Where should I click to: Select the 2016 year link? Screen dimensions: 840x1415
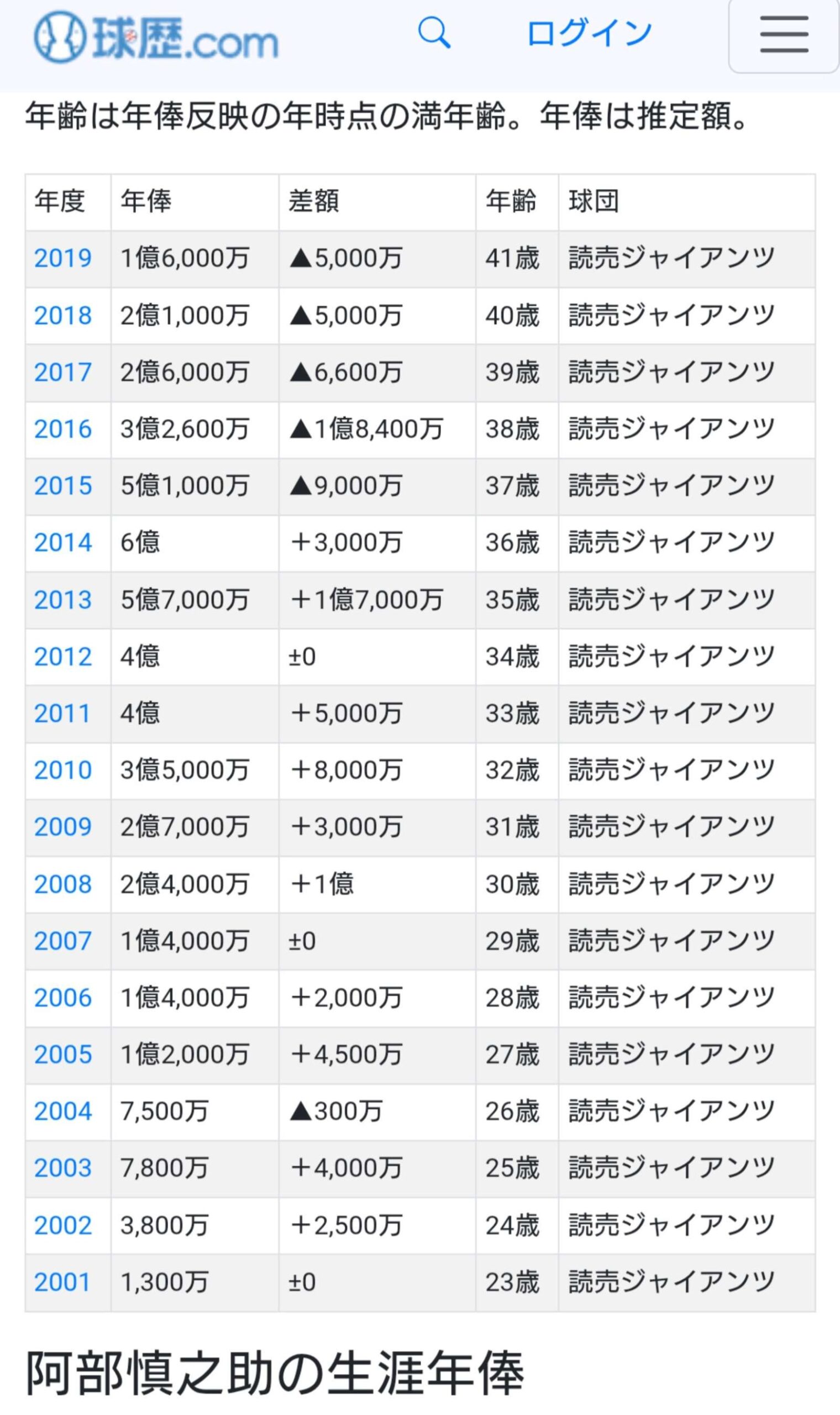(x=63, y=429)
